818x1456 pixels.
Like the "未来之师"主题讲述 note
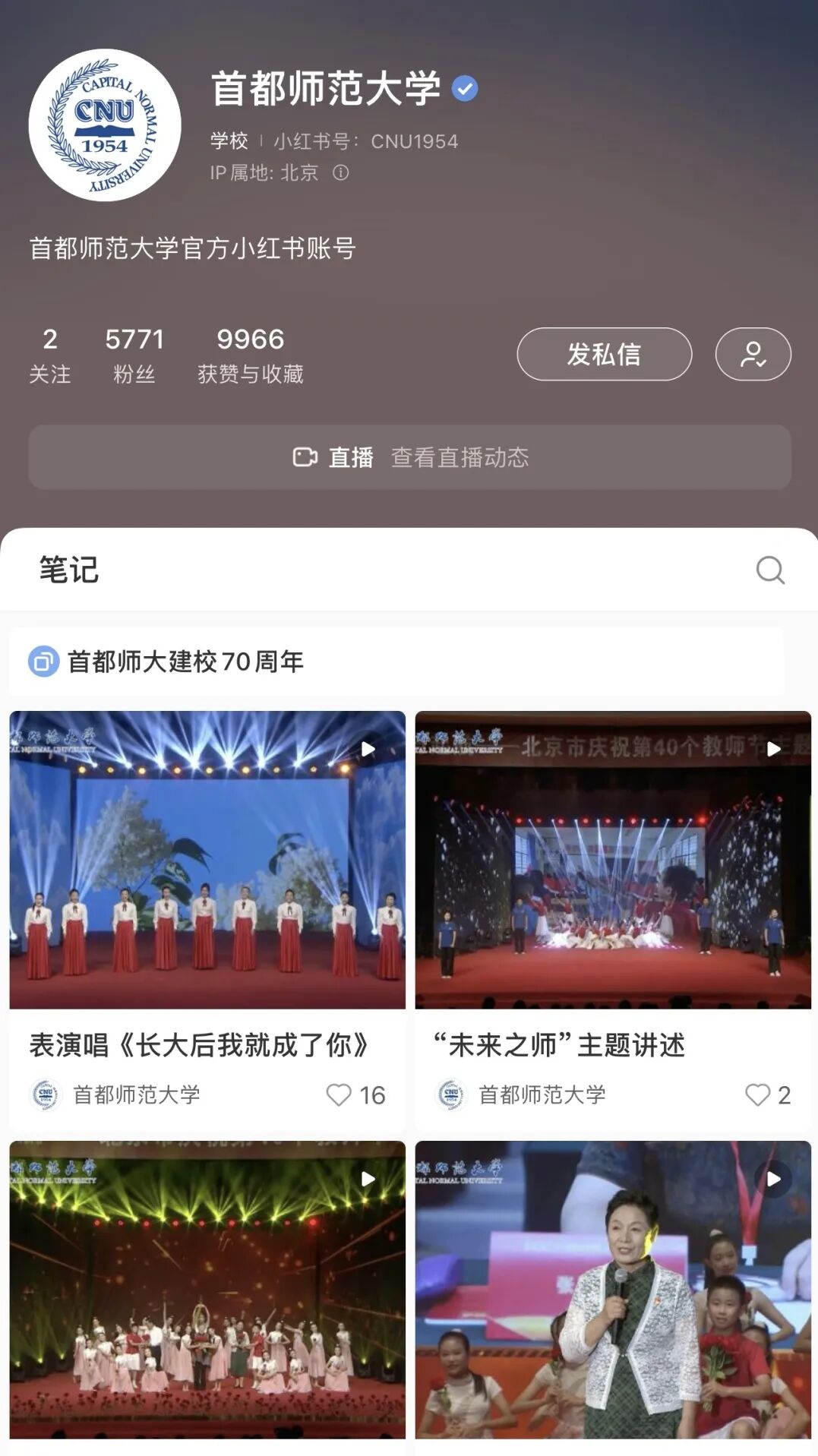coord(757,1094)
